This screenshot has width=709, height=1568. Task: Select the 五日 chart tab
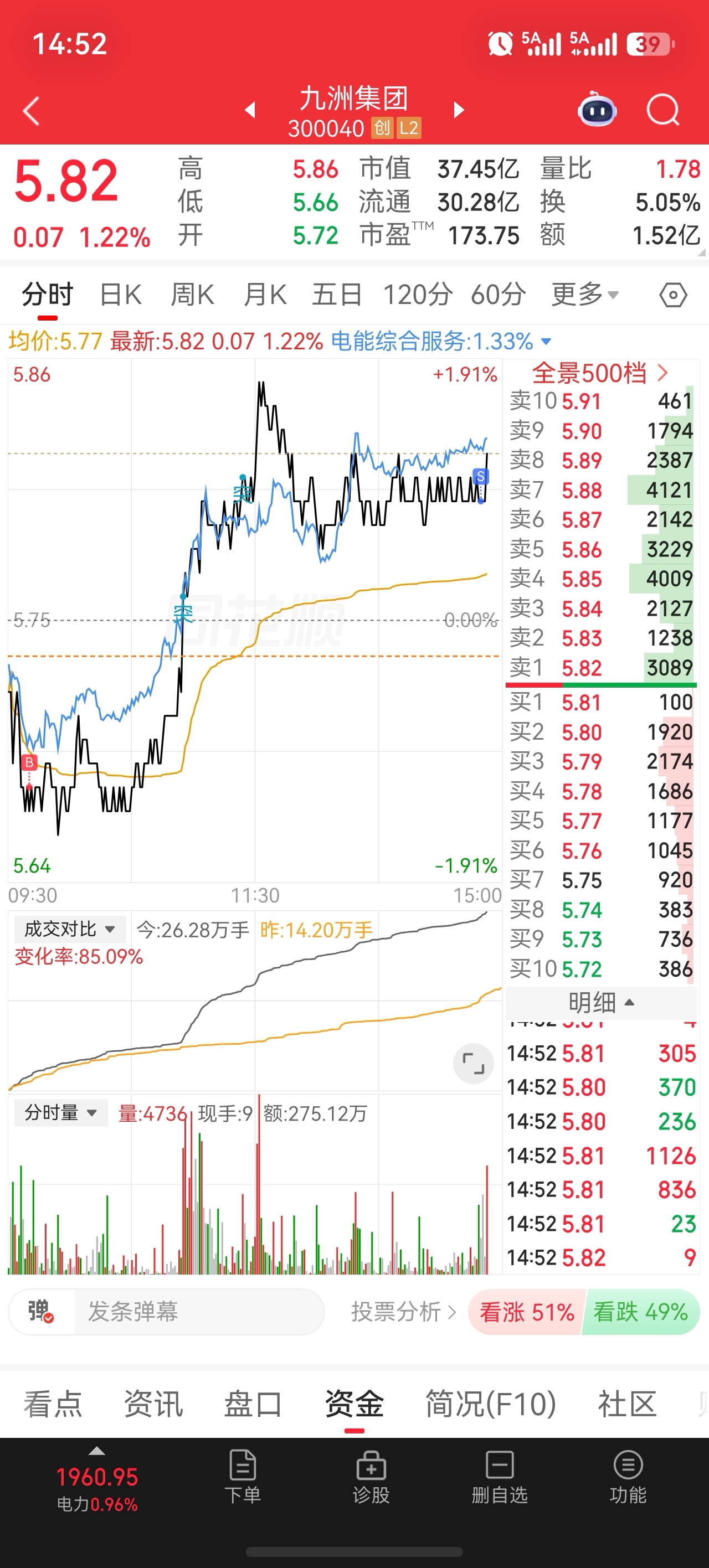(x=337, y=295)
